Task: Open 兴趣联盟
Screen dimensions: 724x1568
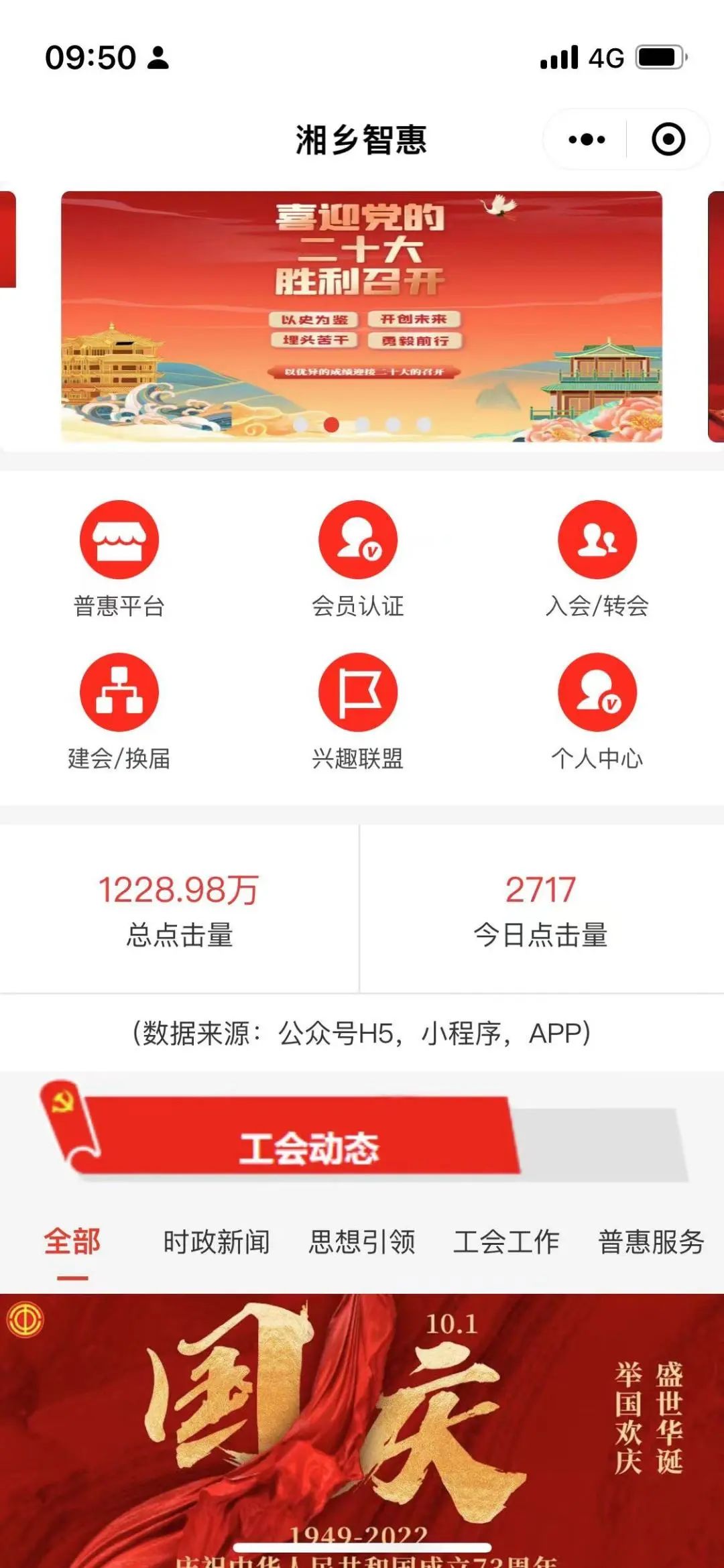Action: (358, 712)
